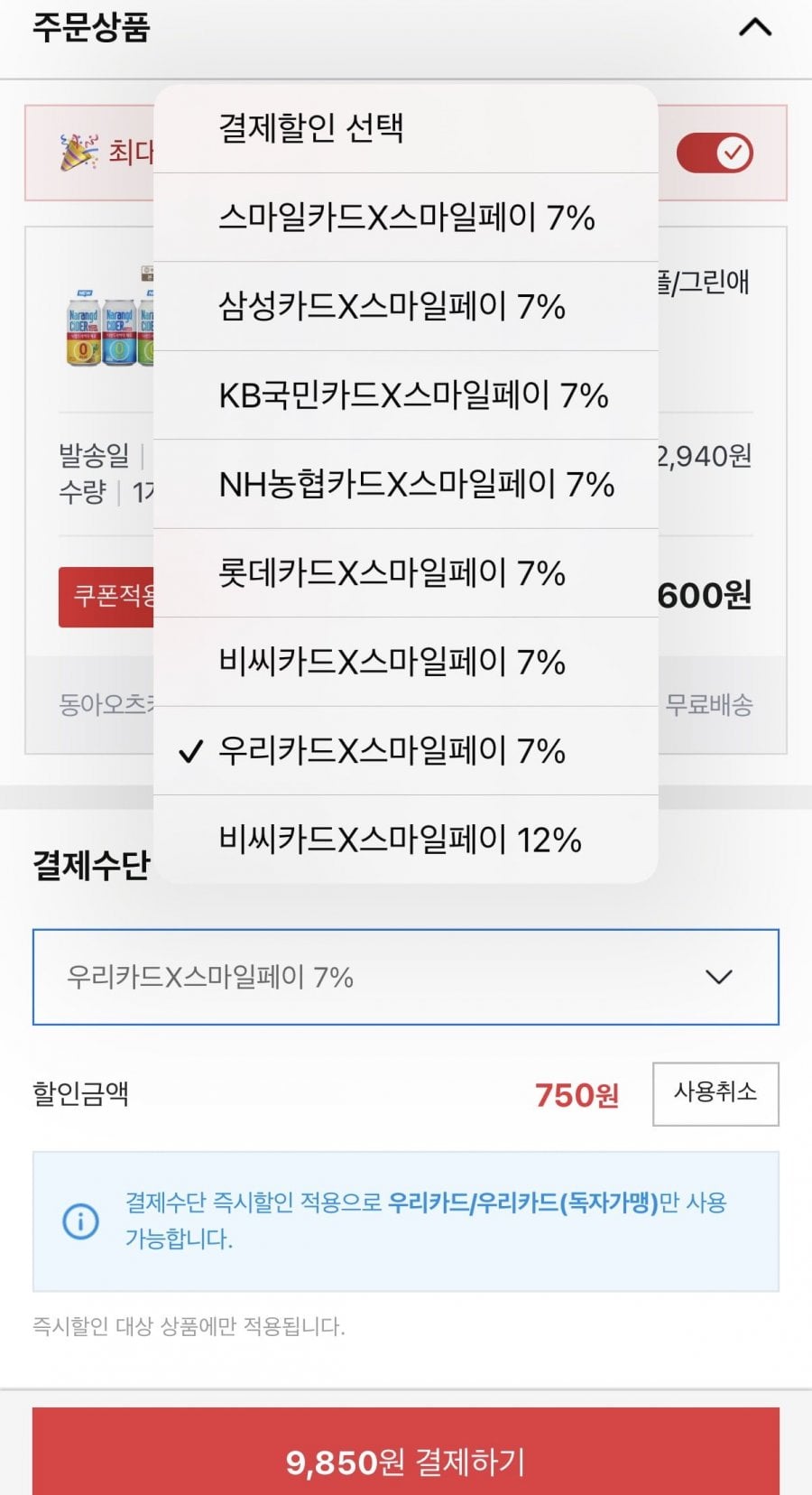Choose 비씨카드X스마일페이 12% discount

click(x=406, y=840)
